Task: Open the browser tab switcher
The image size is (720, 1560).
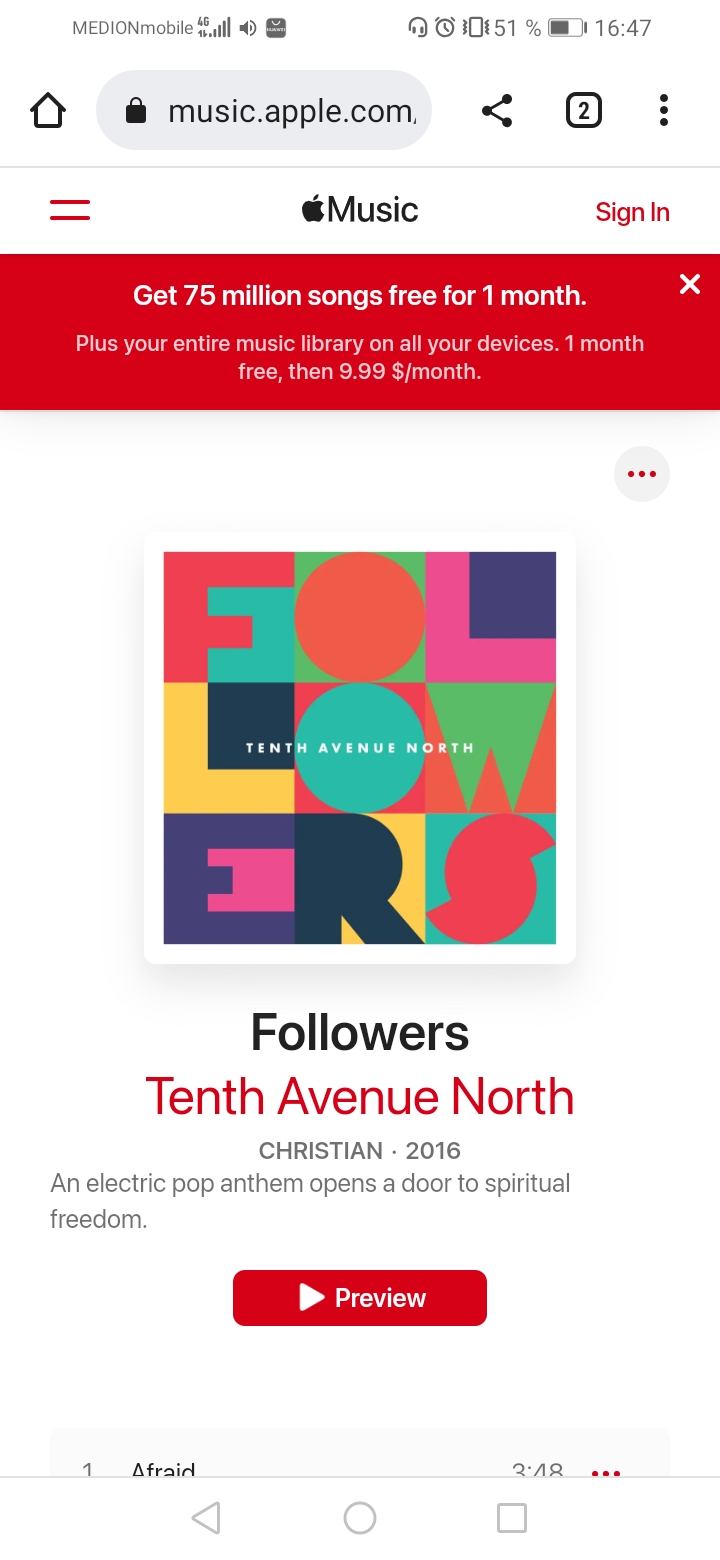Action: tap(584, 110)
